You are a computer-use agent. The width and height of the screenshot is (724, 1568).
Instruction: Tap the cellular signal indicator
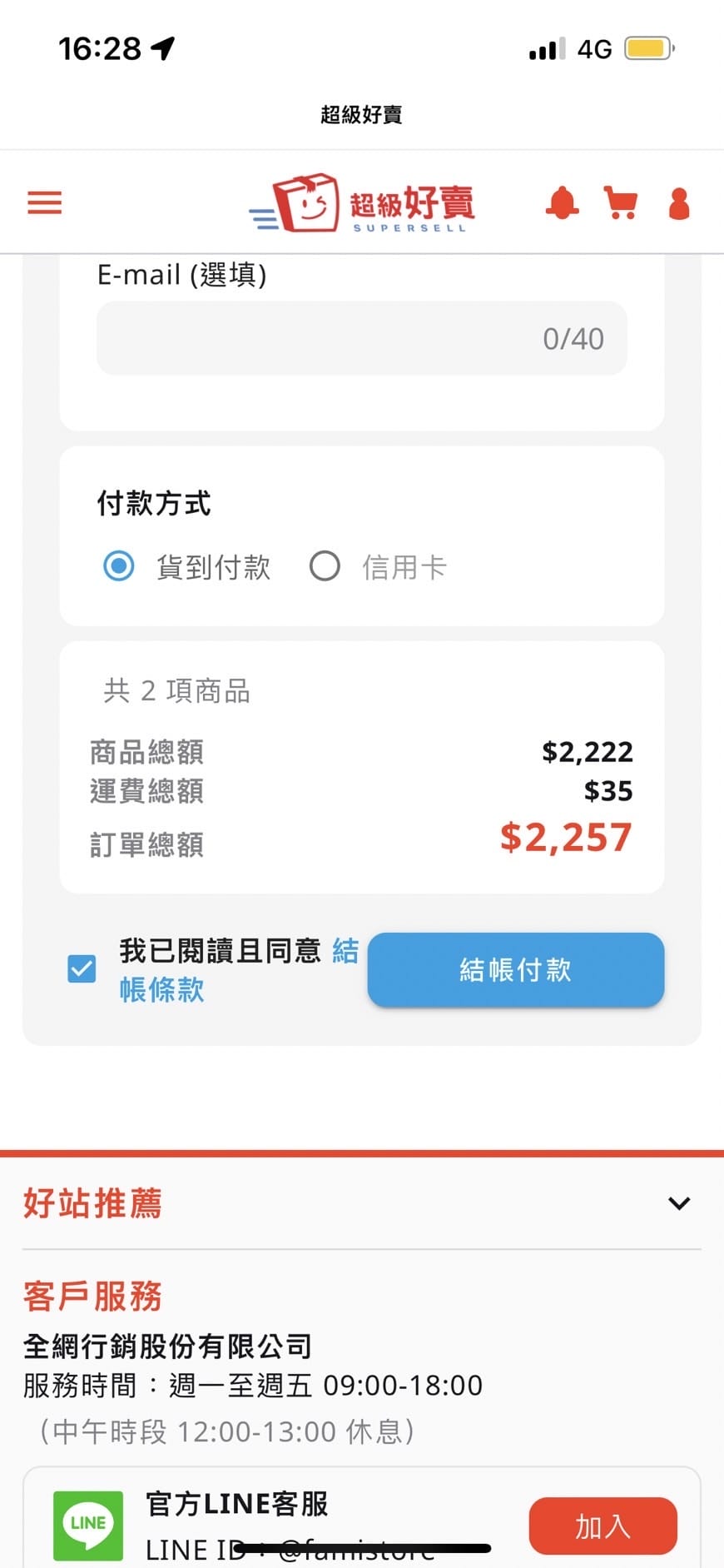(x=543, y=47)
